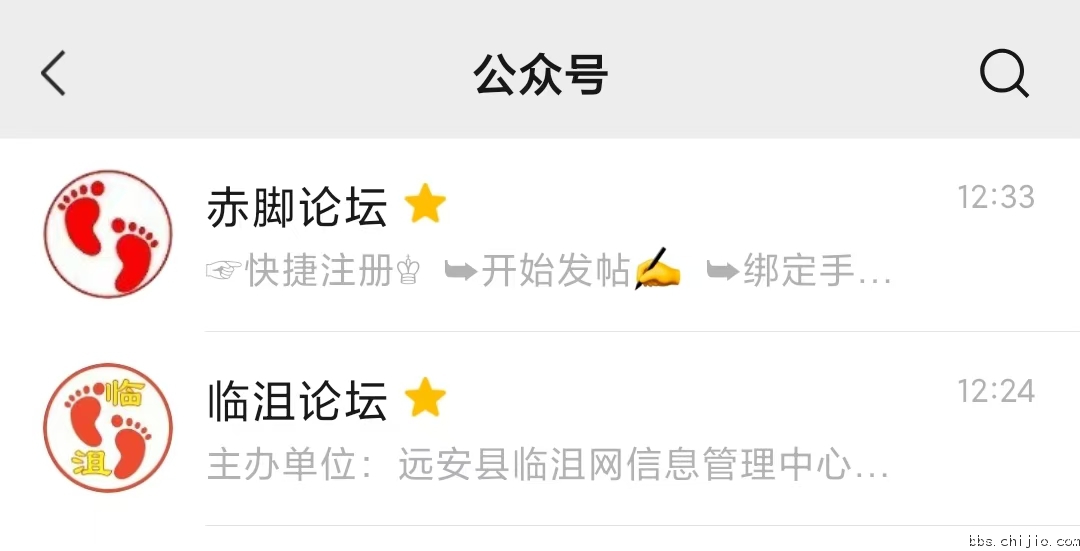Search official accounts with the magnifier icon

[x=1003, y=73]
